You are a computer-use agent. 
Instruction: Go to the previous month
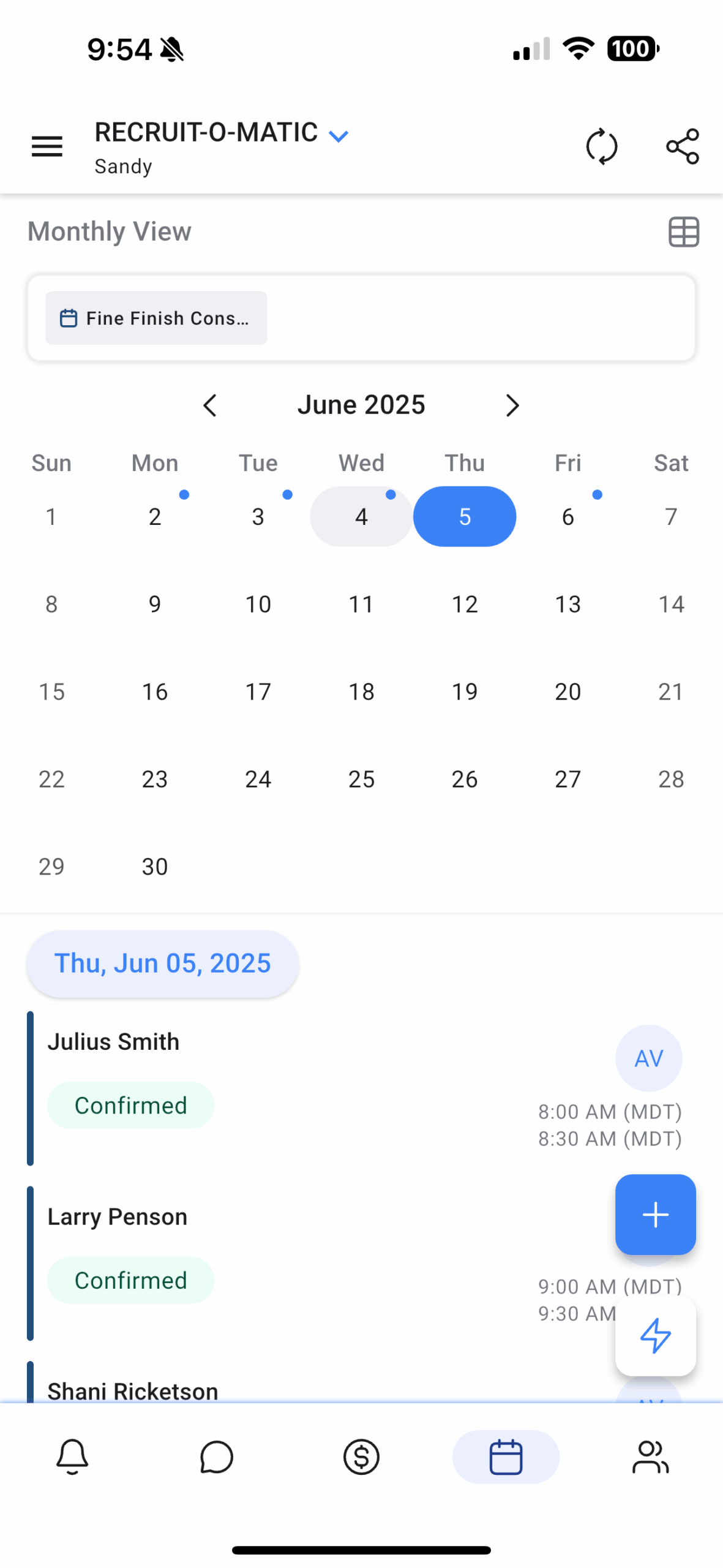[x=210, y=405]
